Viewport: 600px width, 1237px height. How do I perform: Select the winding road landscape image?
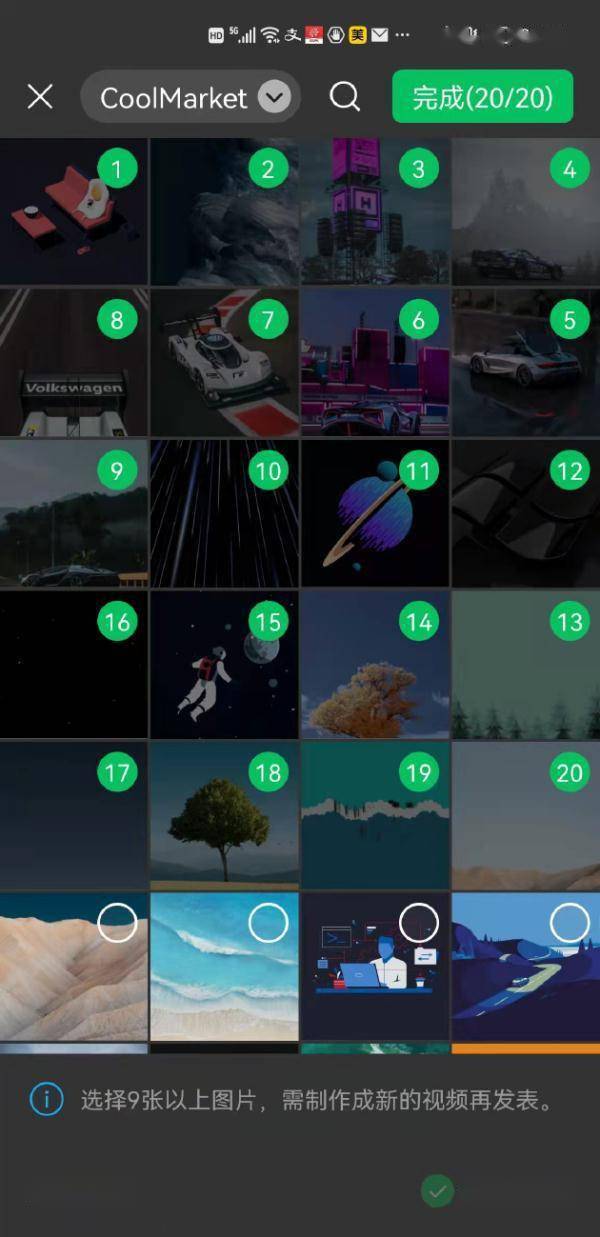569,923
